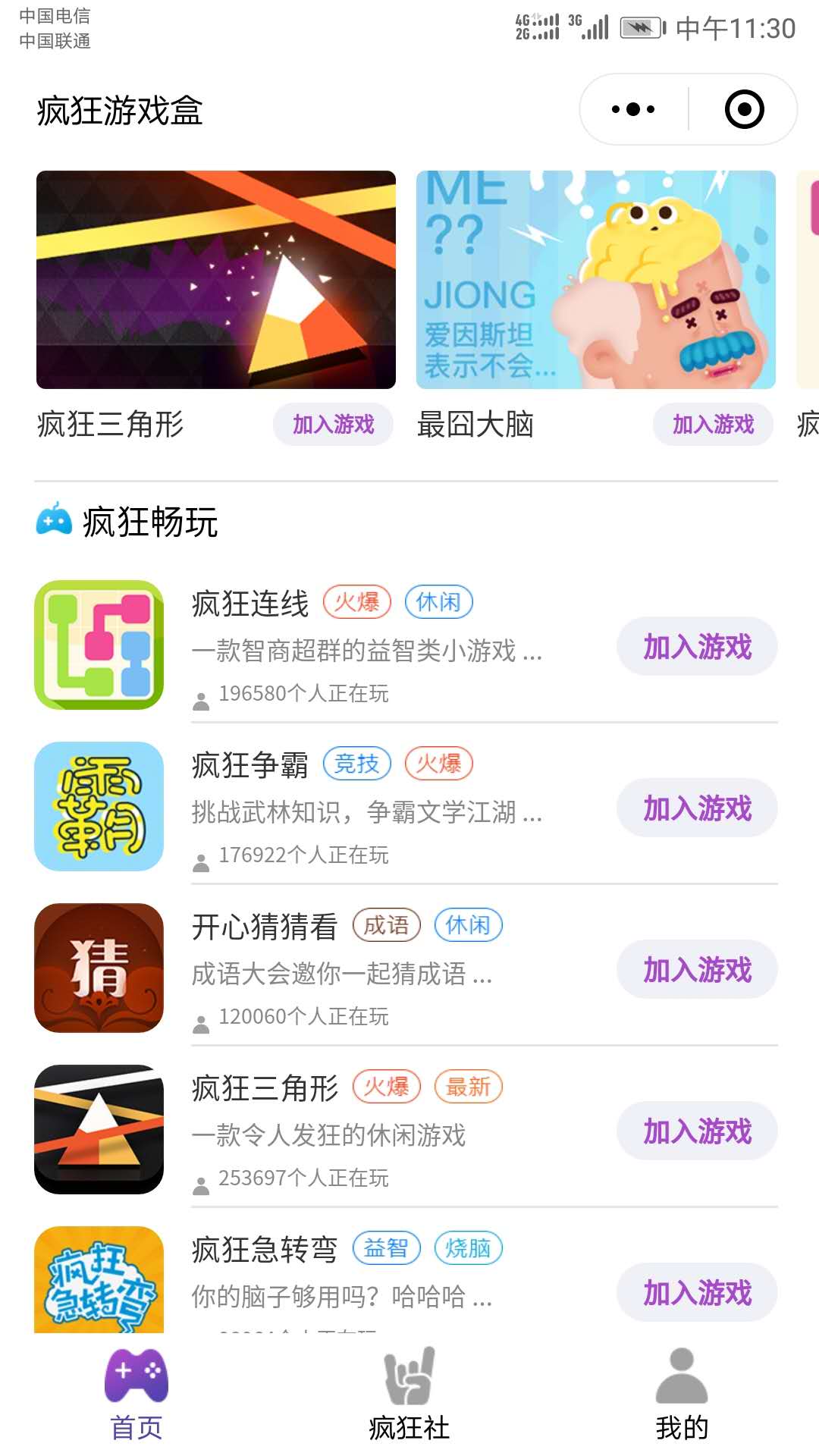This screenshot has height=1456, width=819.
Task: Open the 疯狂连线 game row
Action: coord(406,645)
